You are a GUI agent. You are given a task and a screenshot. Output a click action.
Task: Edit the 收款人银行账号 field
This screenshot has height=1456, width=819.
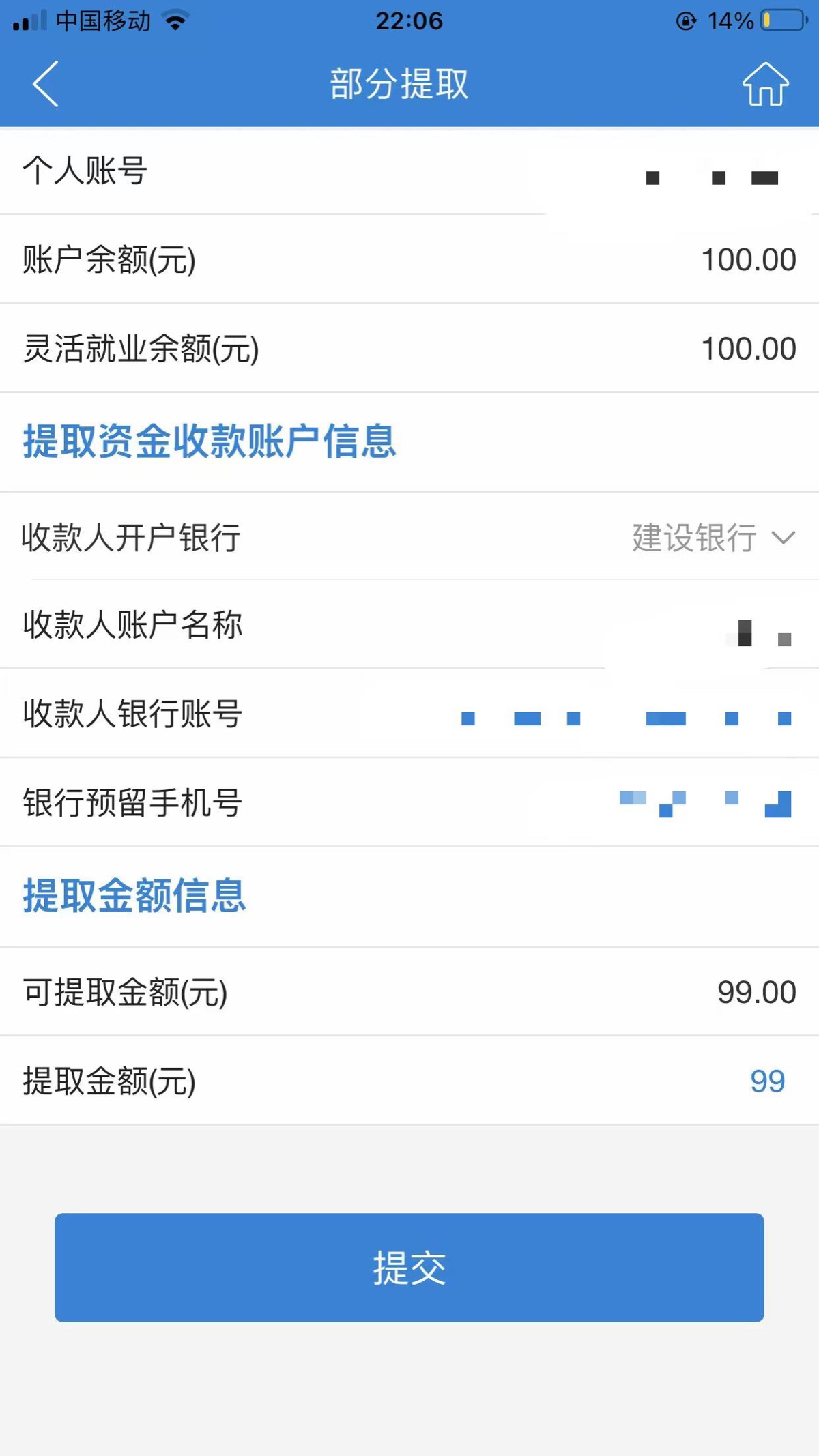(409, 714)
